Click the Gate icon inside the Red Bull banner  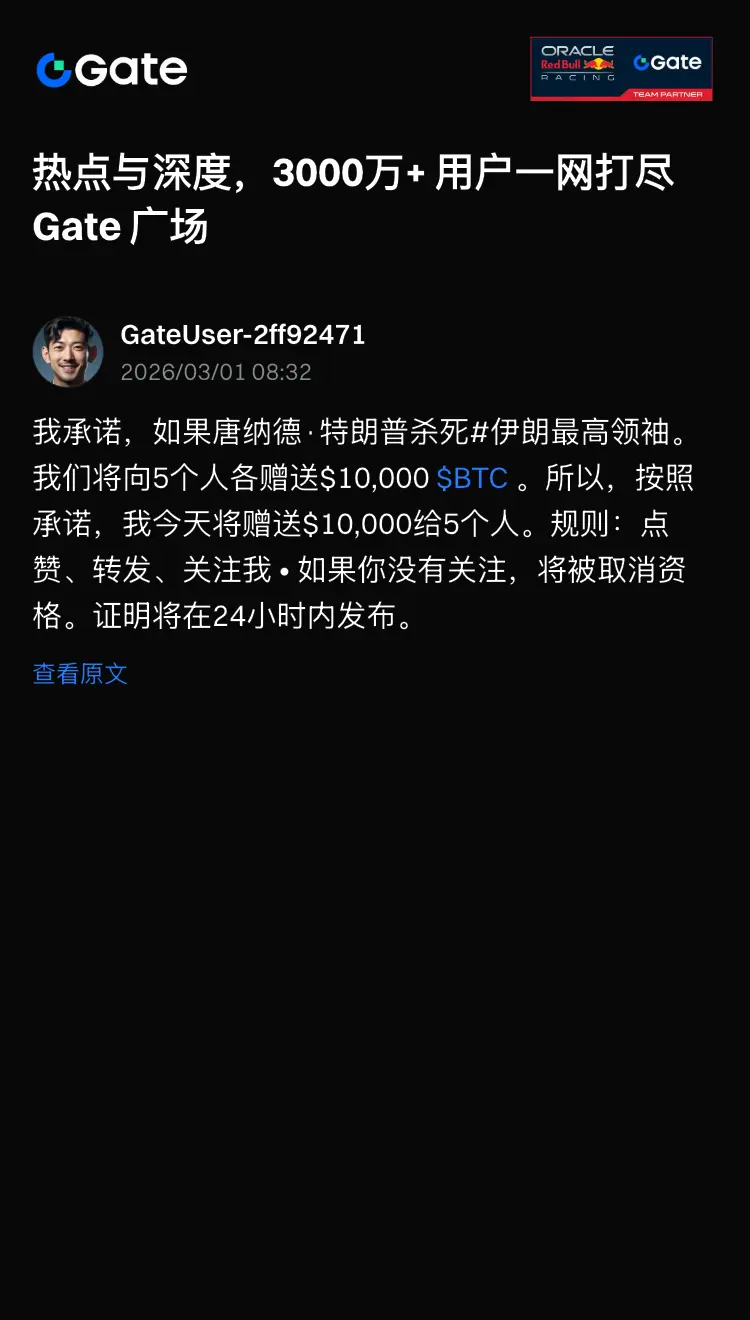(640, 63)
